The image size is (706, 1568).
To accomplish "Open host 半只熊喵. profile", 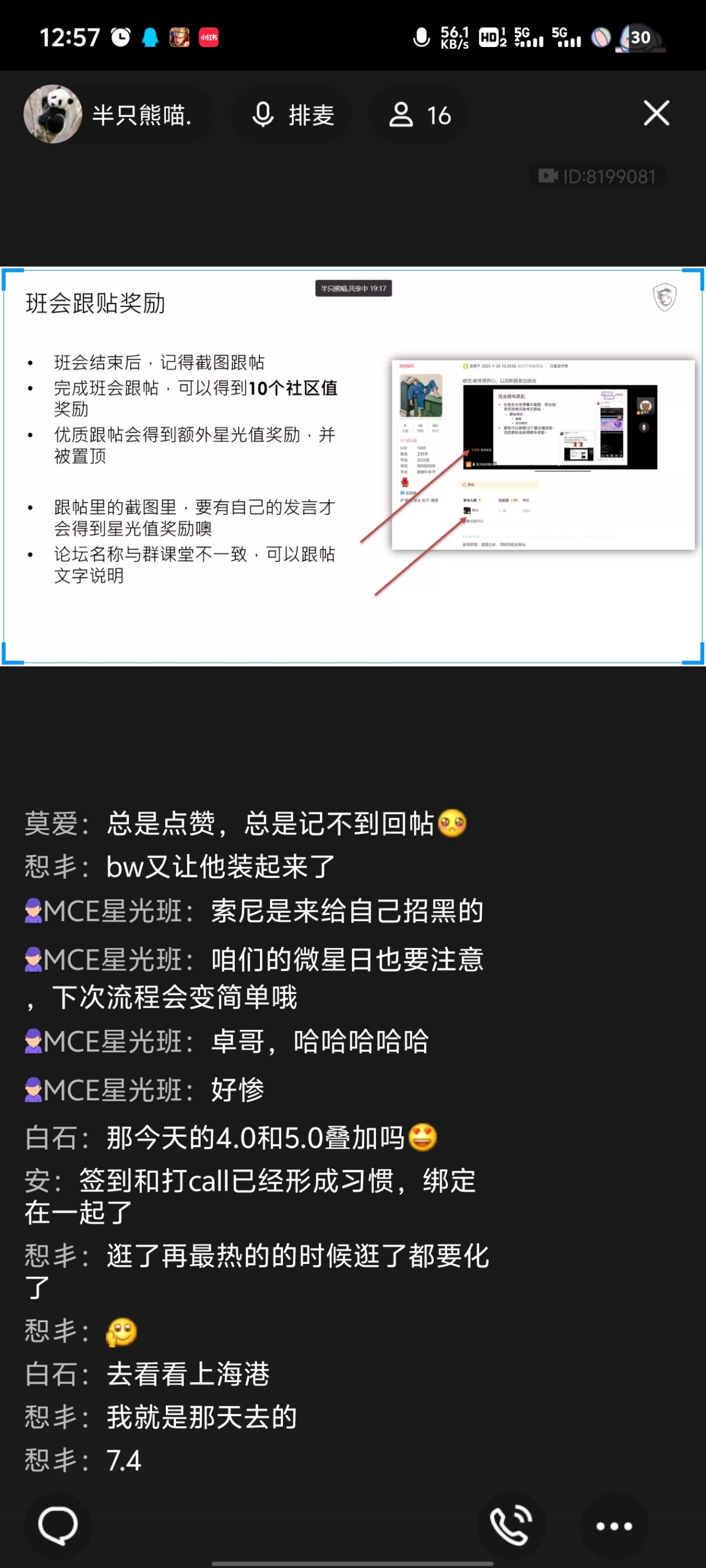I will coord(108,115).
